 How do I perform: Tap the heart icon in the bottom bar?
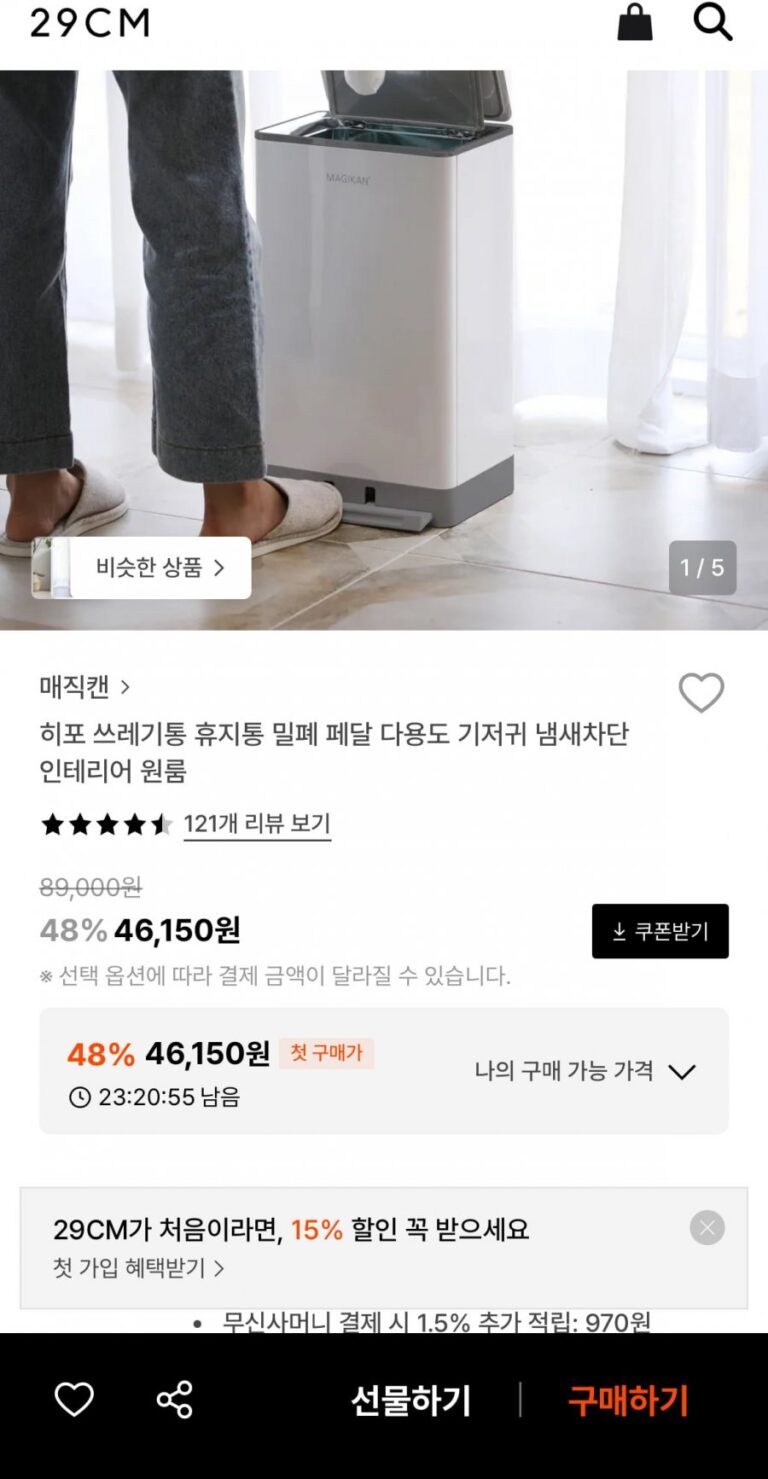click(x=74, y=1399)
